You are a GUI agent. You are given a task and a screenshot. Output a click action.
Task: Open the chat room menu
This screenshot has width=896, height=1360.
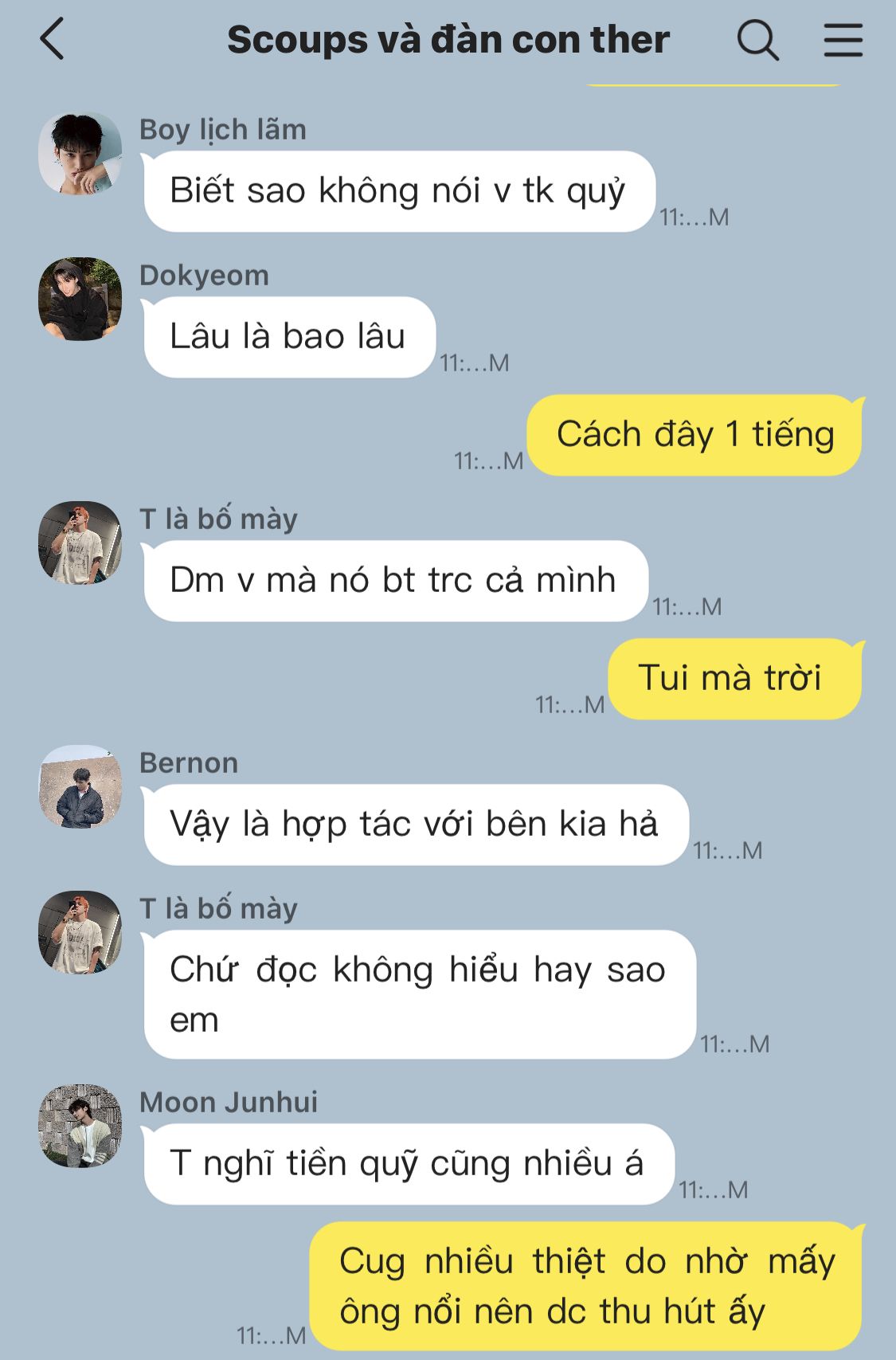pyautogui.click(x=843, y=40)
